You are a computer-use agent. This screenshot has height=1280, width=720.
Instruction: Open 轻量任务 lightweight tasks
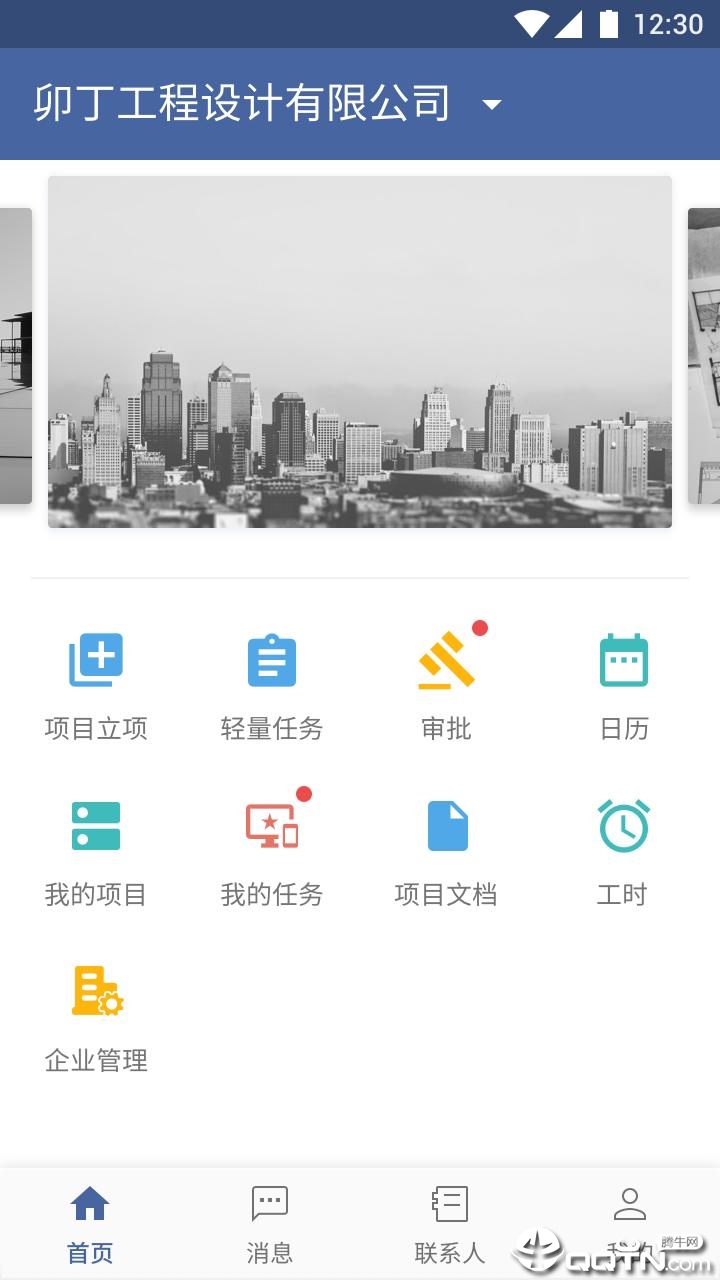click(x=272, y=685)
